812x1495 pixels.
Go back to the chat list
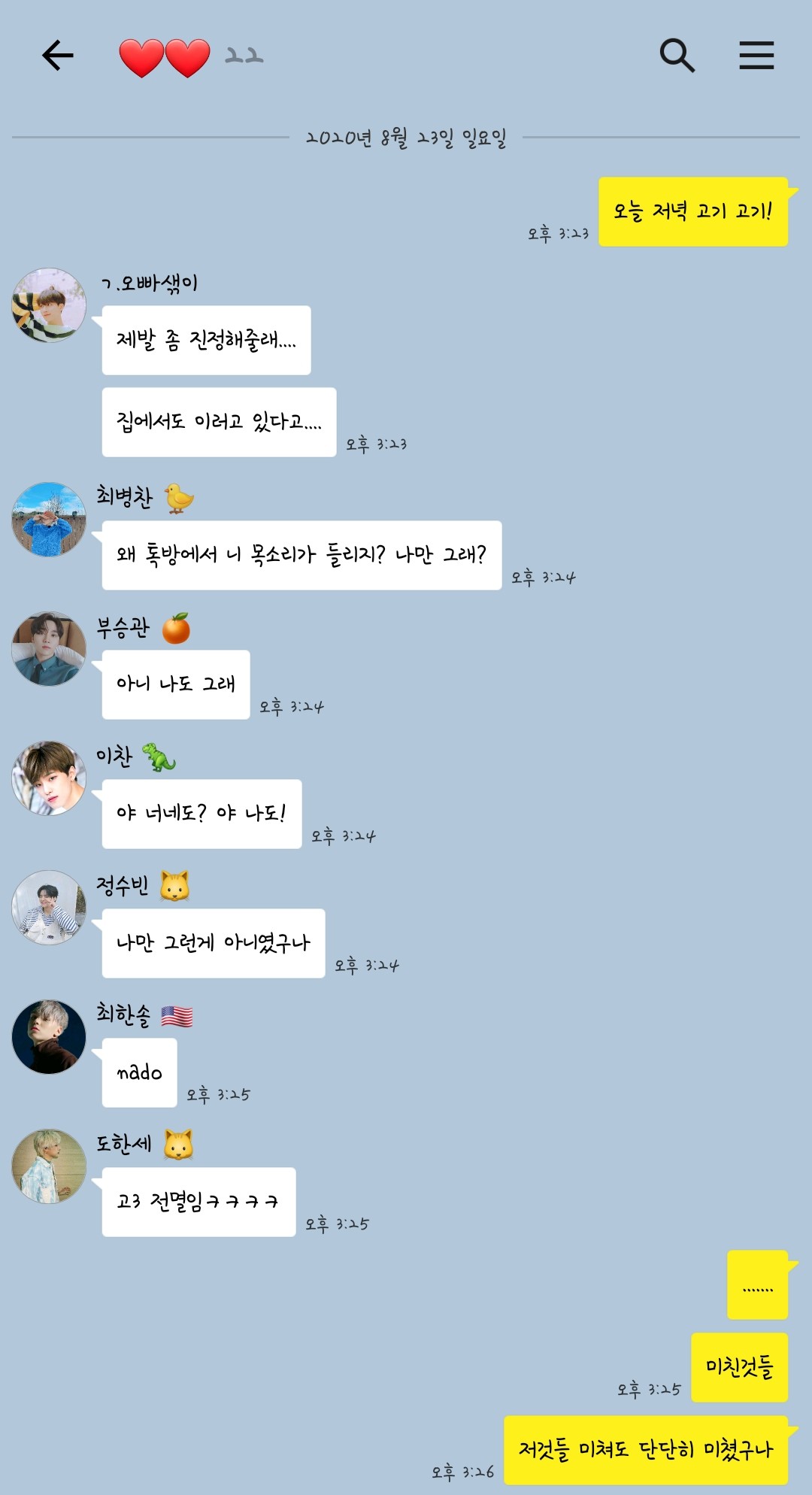[x=58, y=56]
